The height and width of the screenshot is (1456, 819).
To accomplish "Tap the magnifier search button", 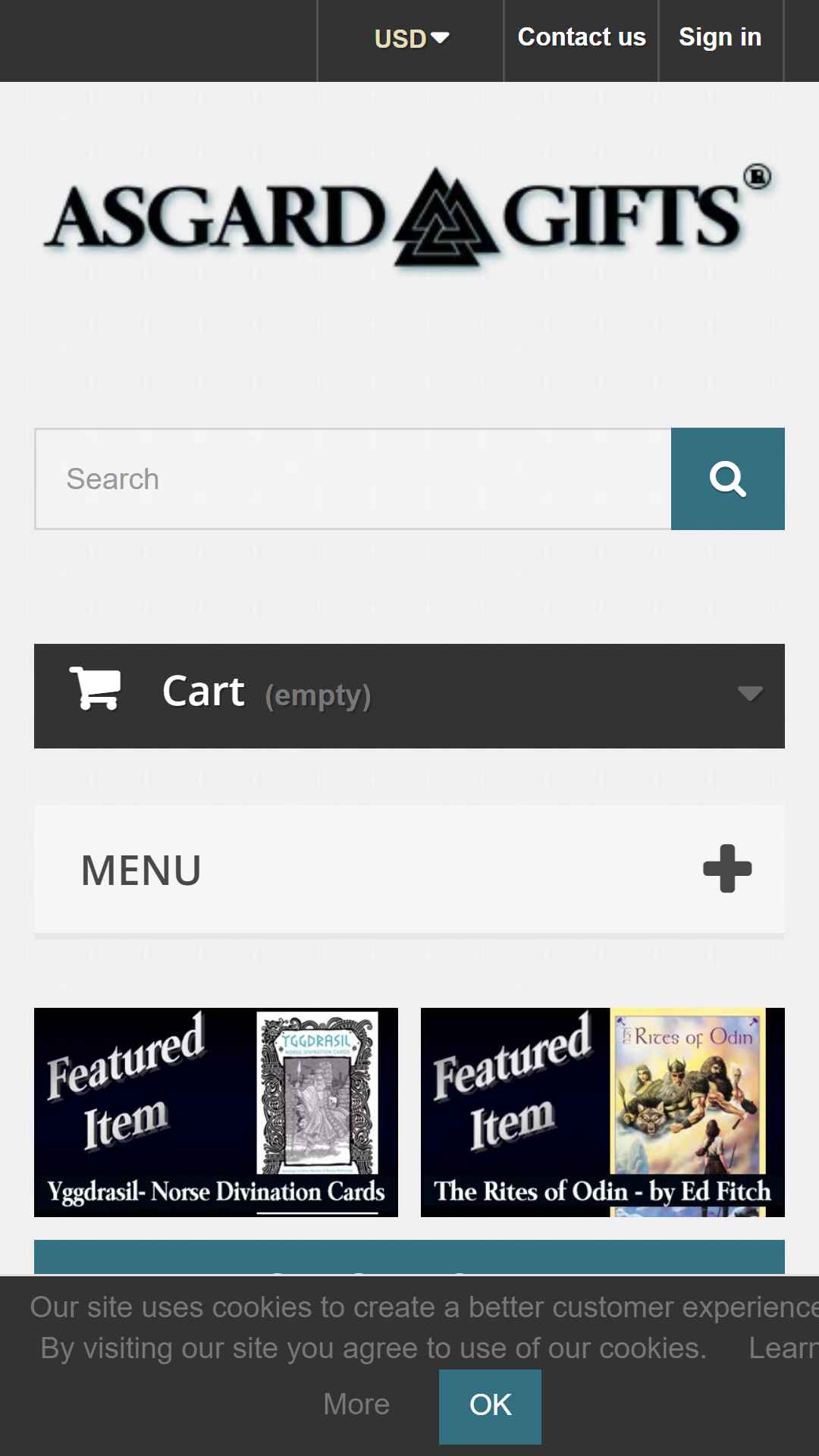I will pyautogui.click(x=728, y=479).
